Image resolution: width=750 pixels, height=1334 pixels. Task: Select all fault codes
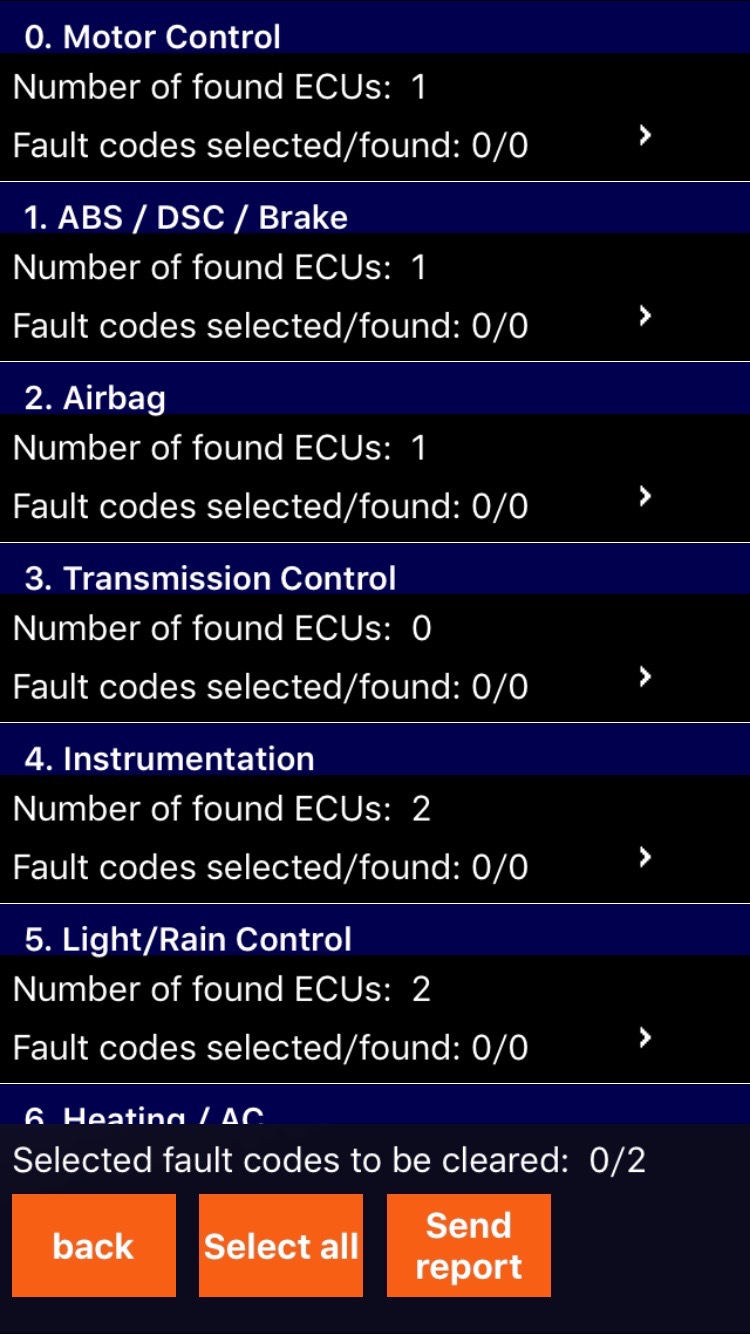point(281,1245)
